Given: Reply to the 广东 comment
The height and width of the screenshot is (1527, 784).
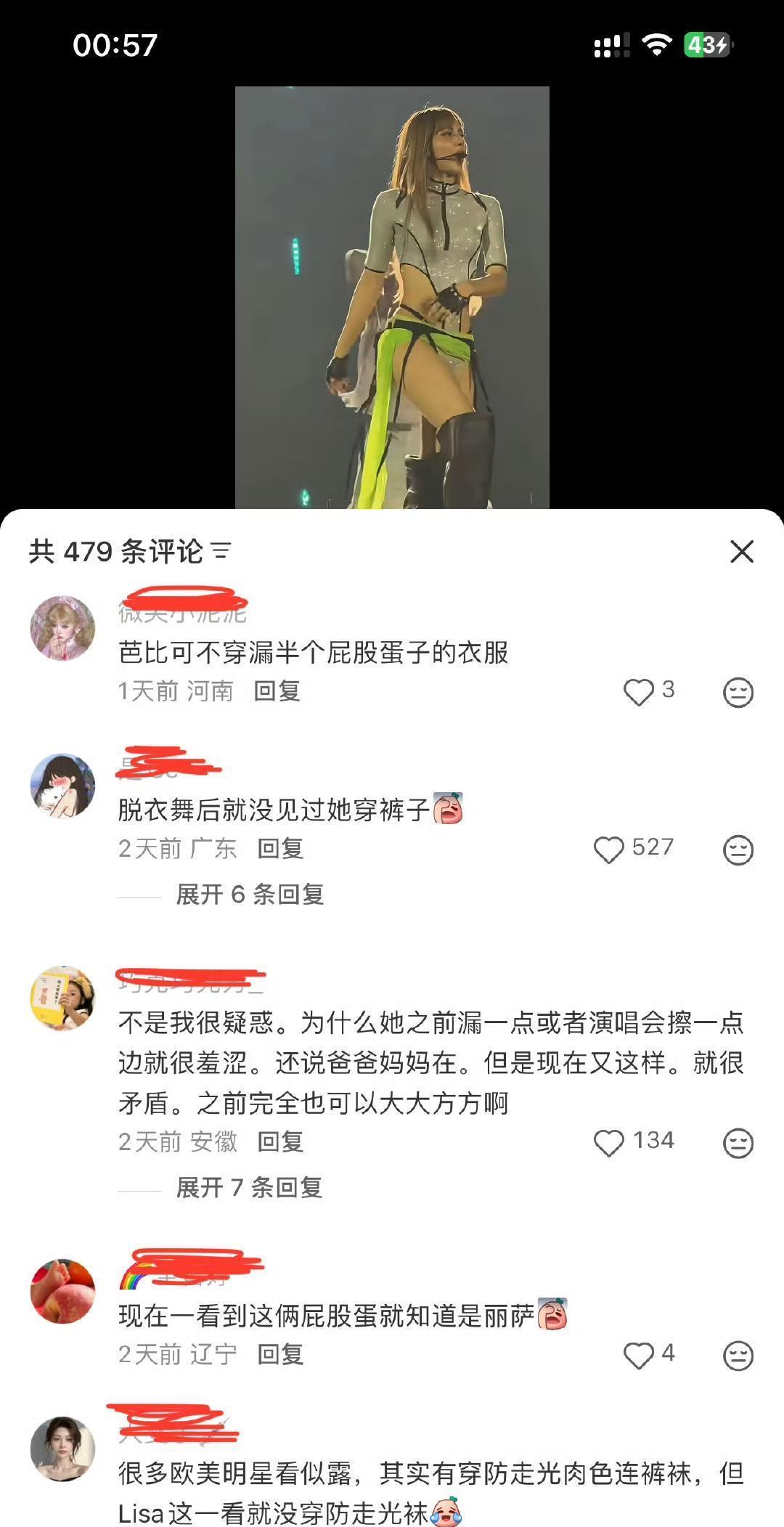Looking at the screenshot, I should (x=280, y=849).
